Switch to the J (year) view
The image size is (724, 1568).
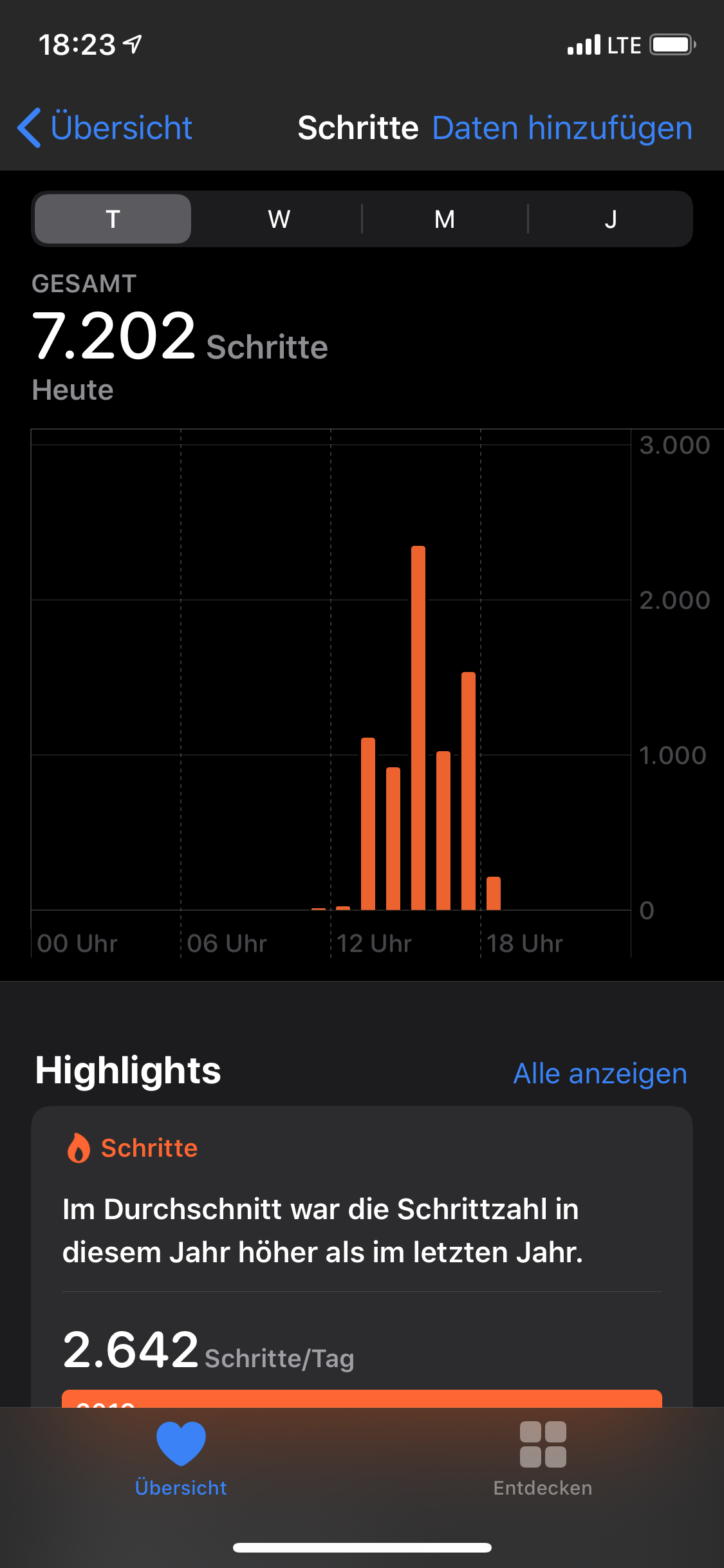tap(610, 219)
